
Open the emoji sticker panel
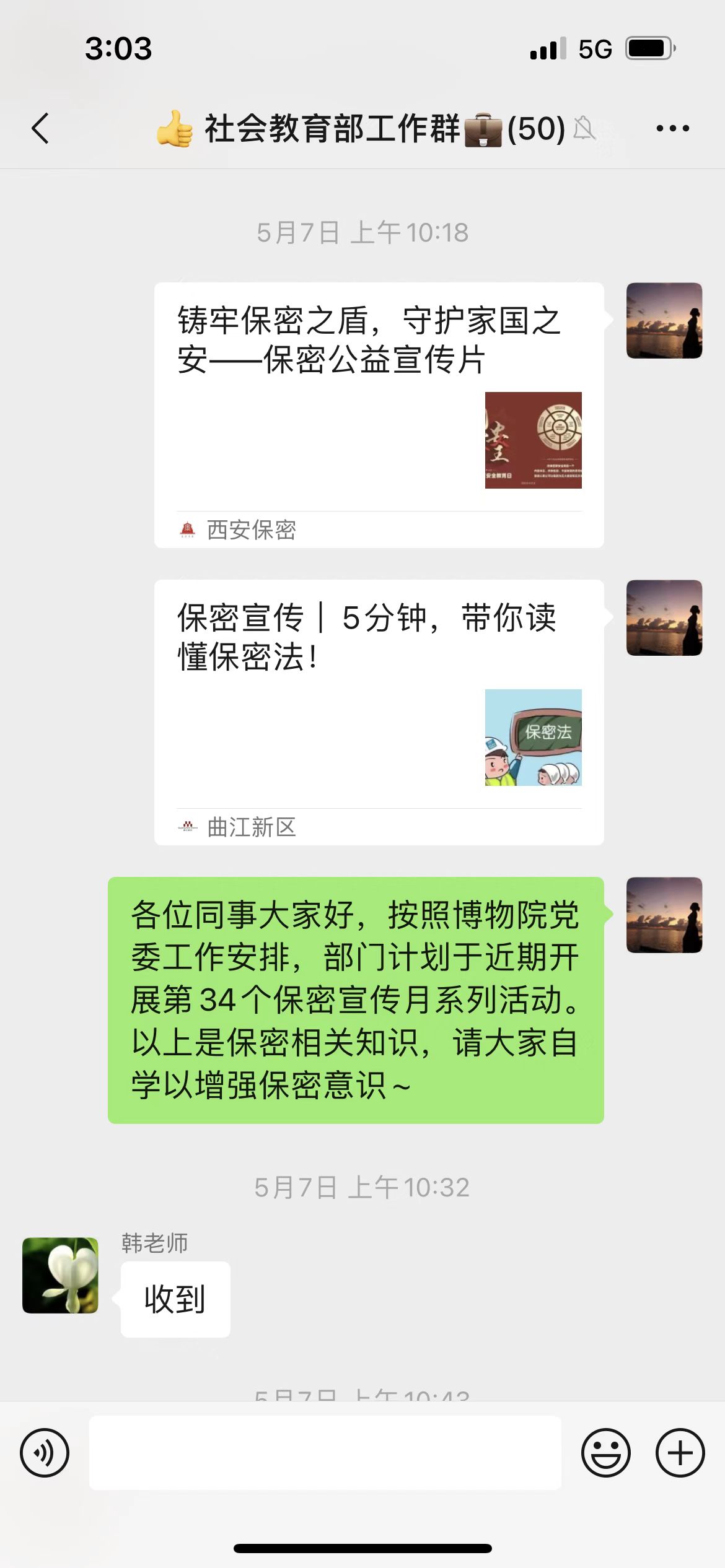click(605, 1452)
